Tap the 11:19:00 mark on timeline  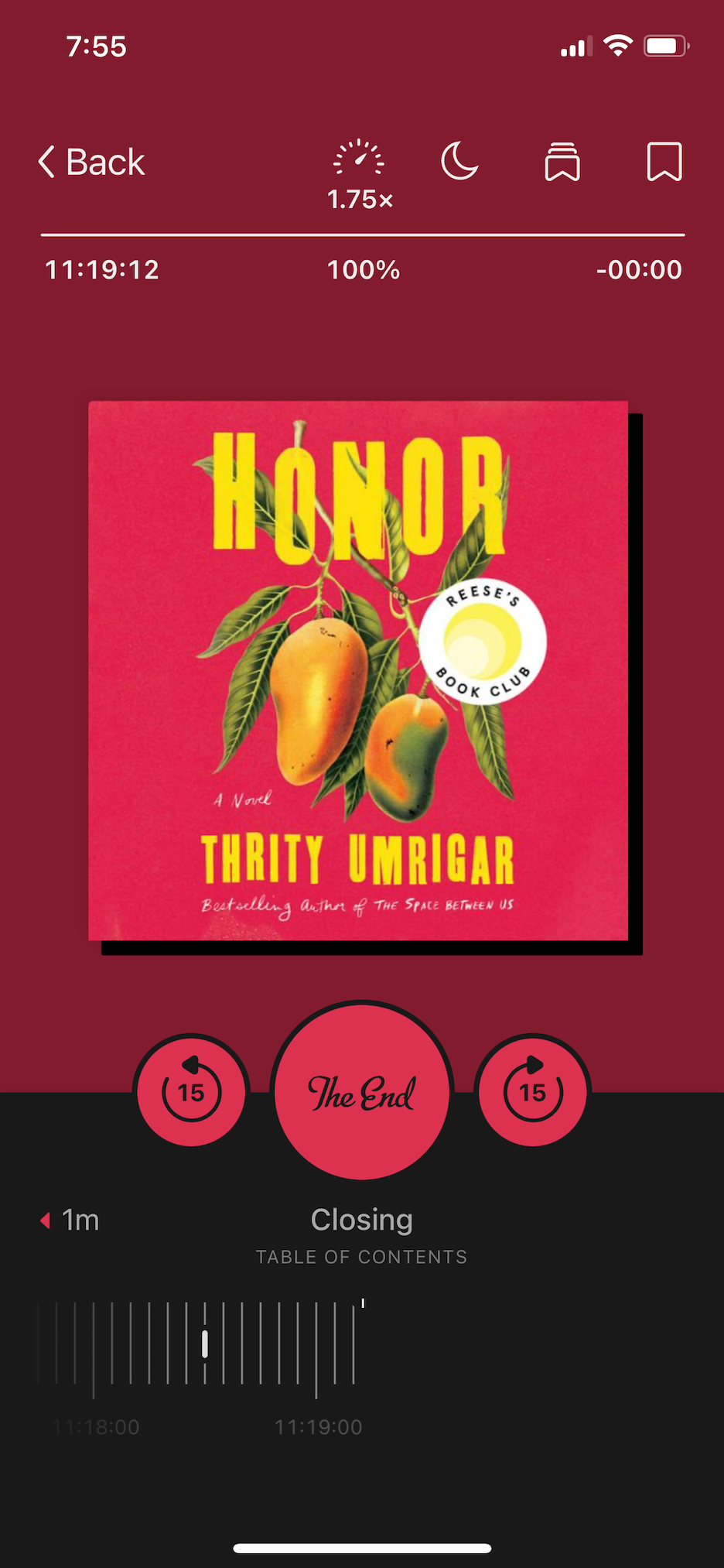(318, 1426)
